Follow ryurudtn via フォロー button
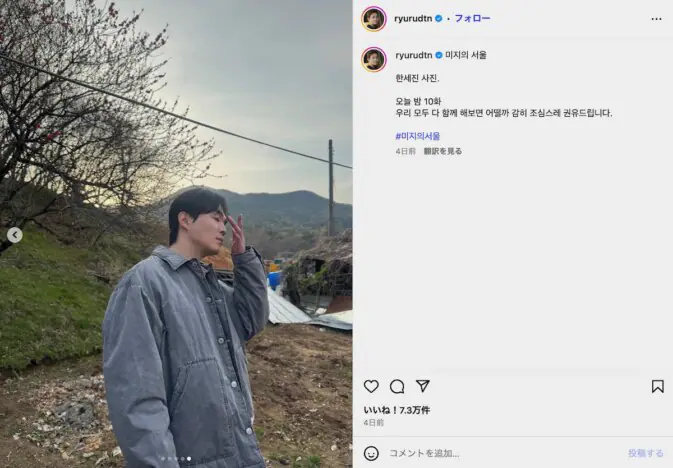The image size is (673, 468). 473,19
